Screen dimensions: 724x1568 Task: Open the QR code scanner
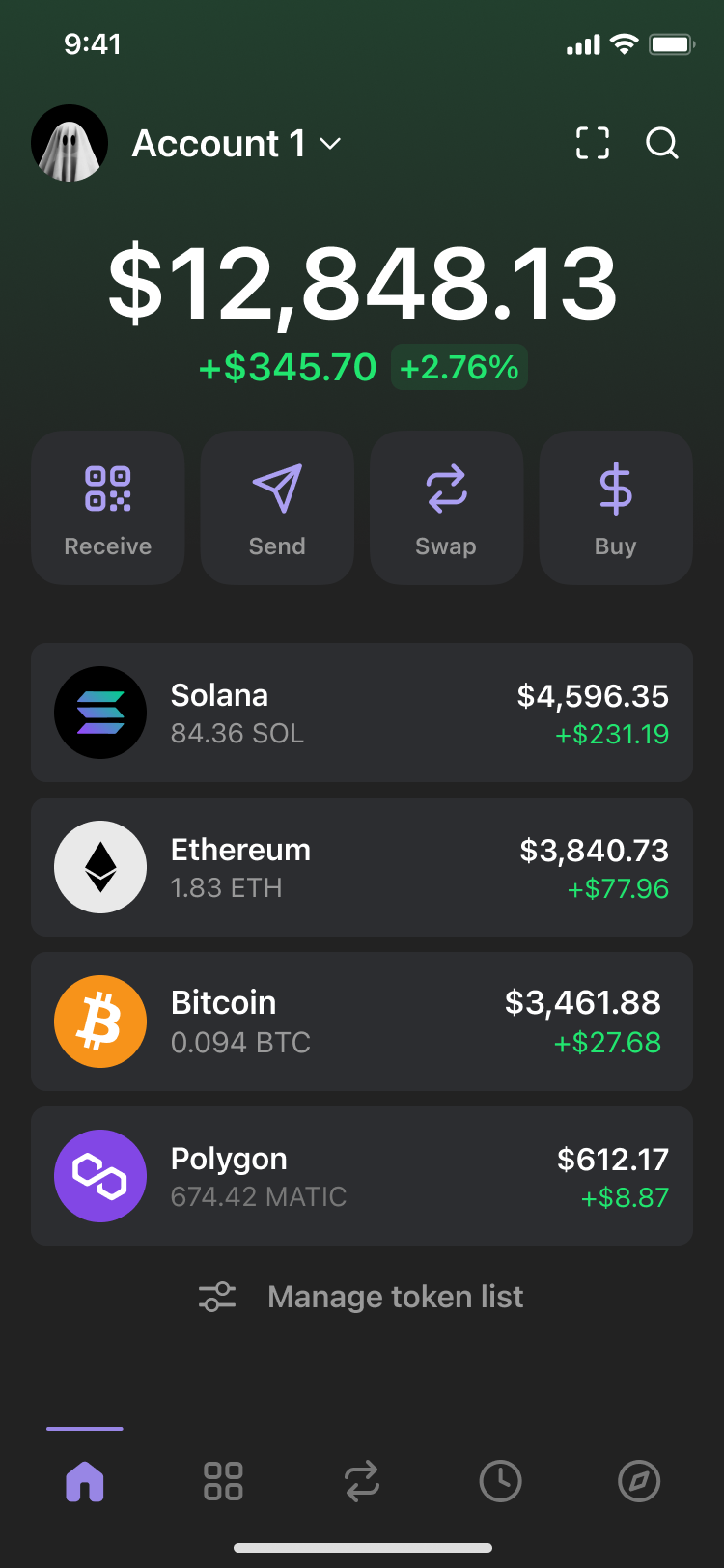(x=592, y=143)
